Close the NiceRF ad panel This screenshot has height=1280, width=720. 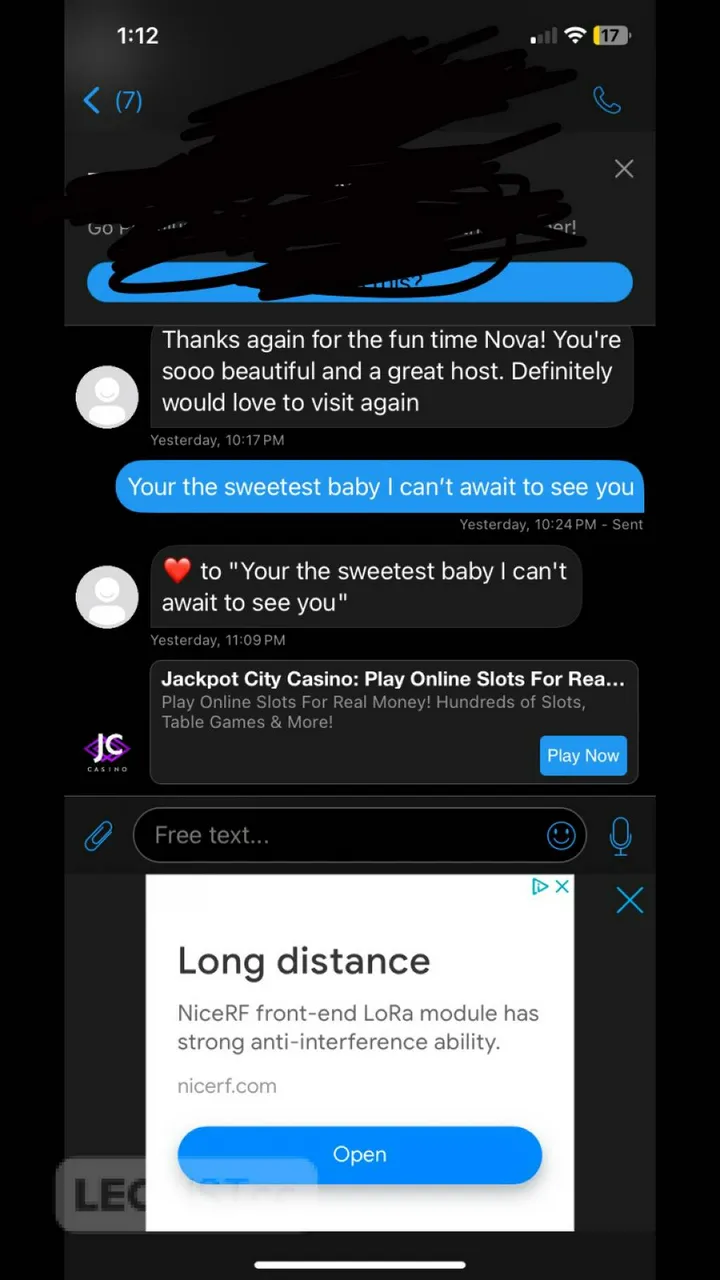click(x=630, y=901)
